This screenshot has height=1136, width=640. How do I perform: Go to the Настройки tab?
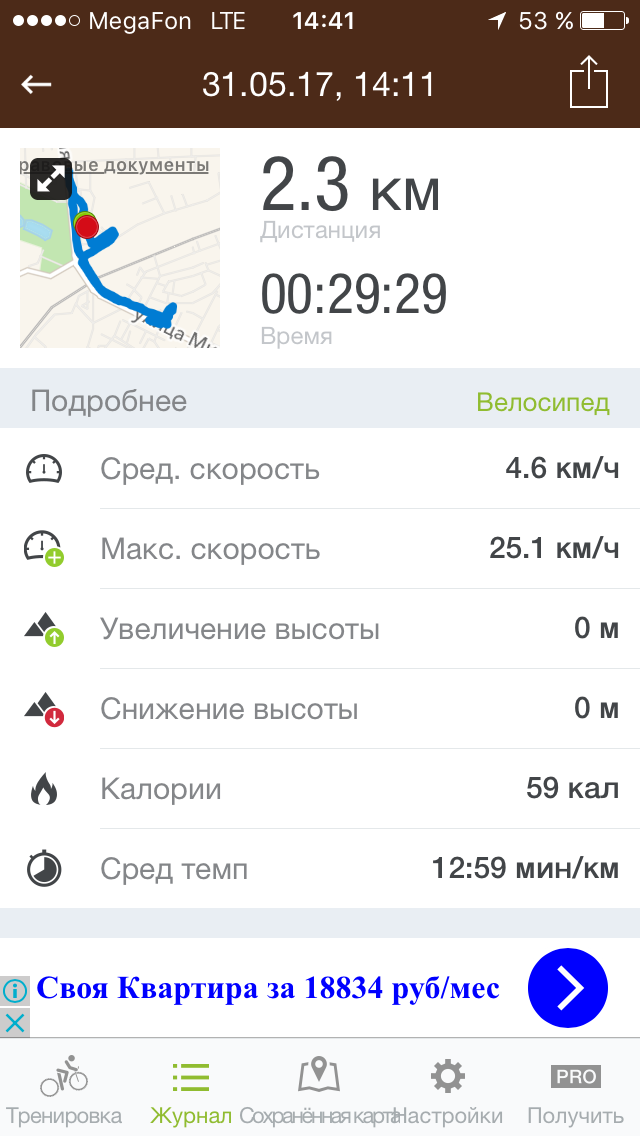pyautogui.click(x=448, y=1090)
